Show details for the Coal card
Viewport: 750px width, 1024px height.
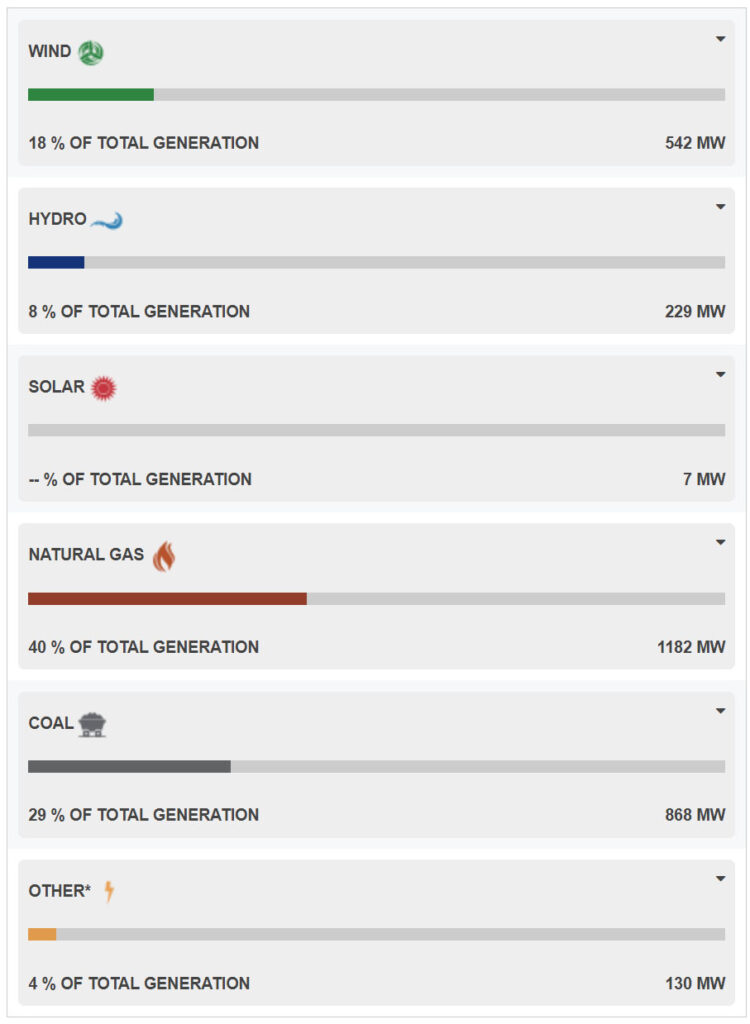point(720,711)
